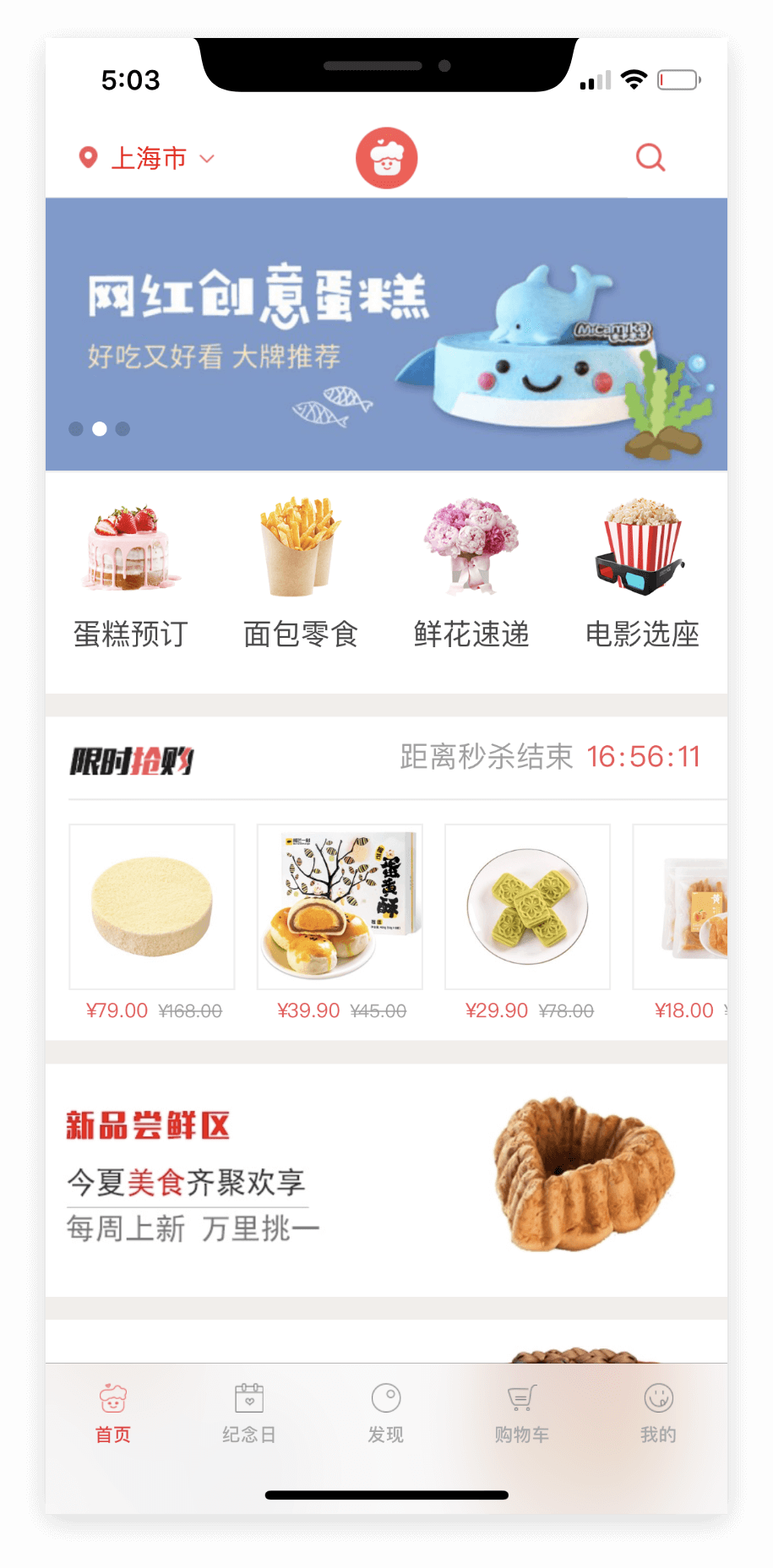This screenshot has width=773, height=1568.
Task: Open the 上海市 city selector dropdown
Action: pyautogui.click(x=148, y=158)
